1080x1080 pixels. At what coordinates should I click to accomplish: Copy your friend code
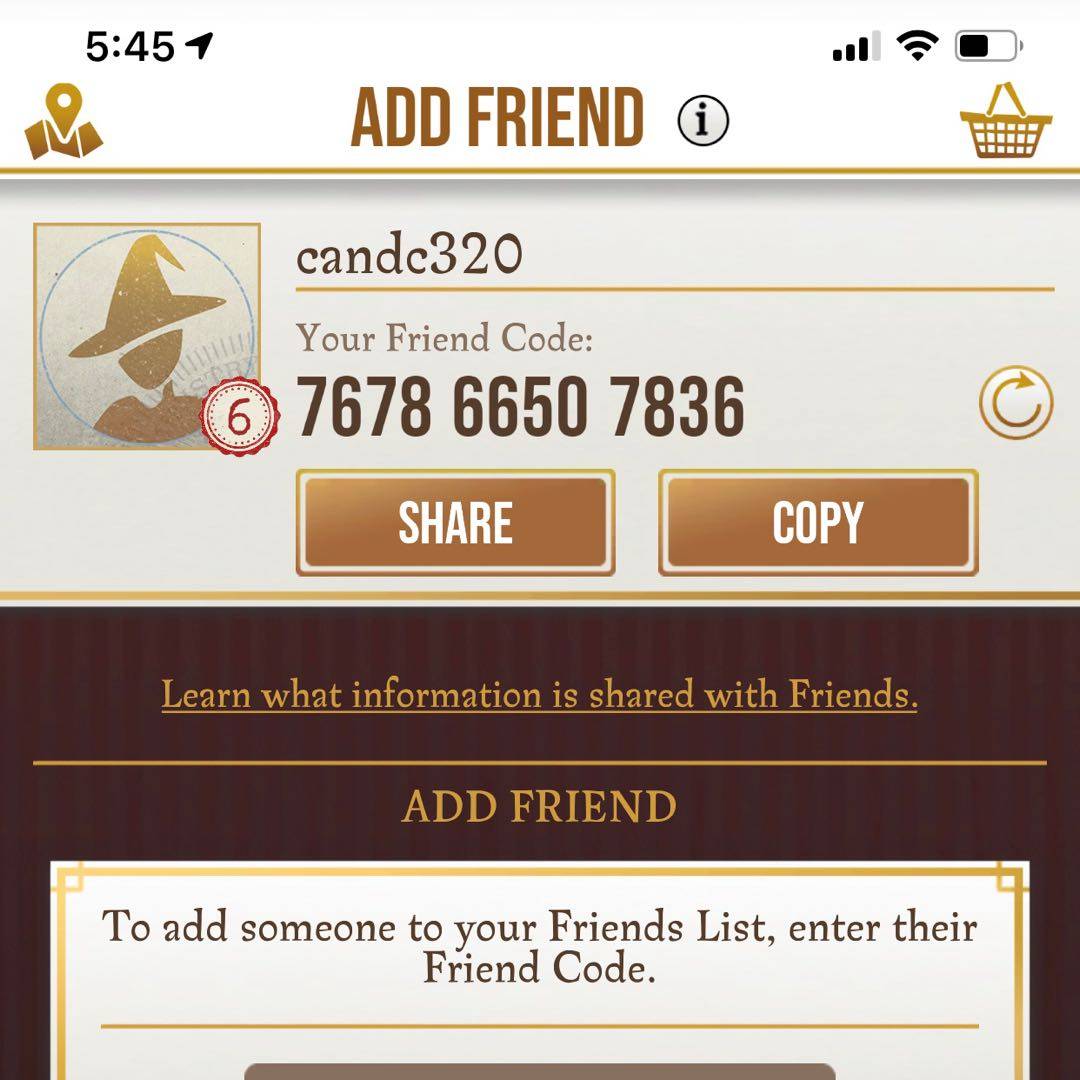point(817,523)
